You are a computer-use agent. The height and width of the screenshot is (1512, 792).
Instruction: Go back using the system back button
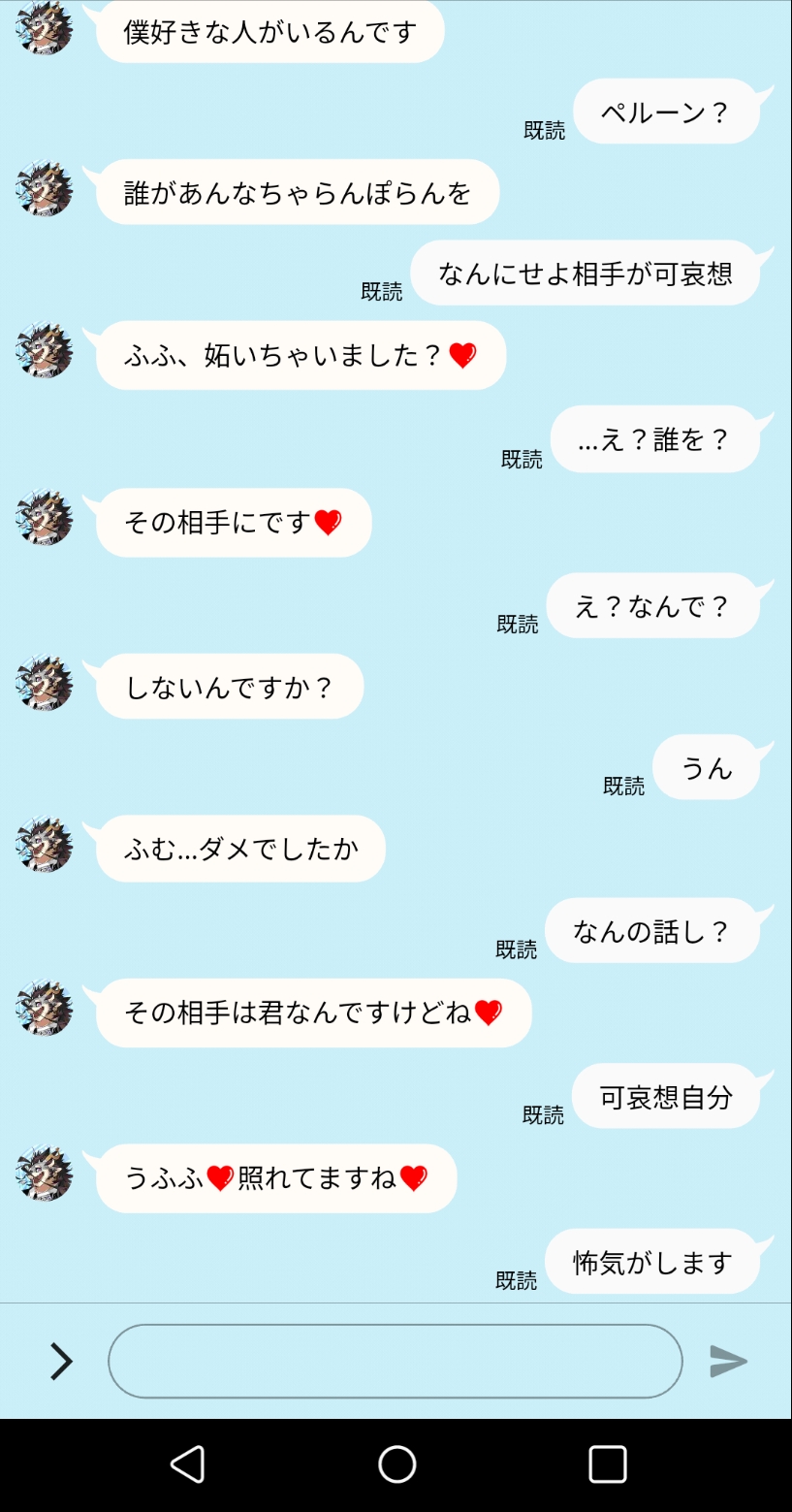[187, 1464]
